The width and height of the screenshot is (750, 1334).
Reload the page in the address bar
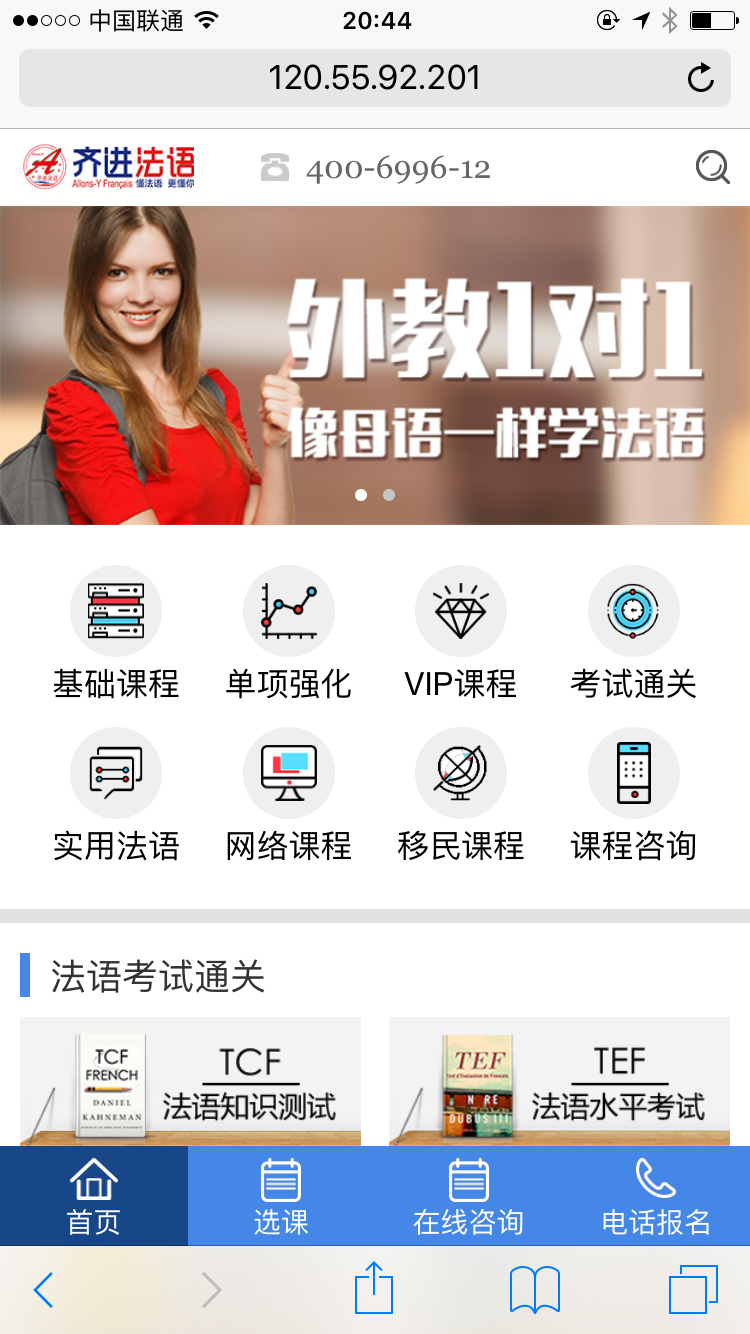(x=700, y=78)
